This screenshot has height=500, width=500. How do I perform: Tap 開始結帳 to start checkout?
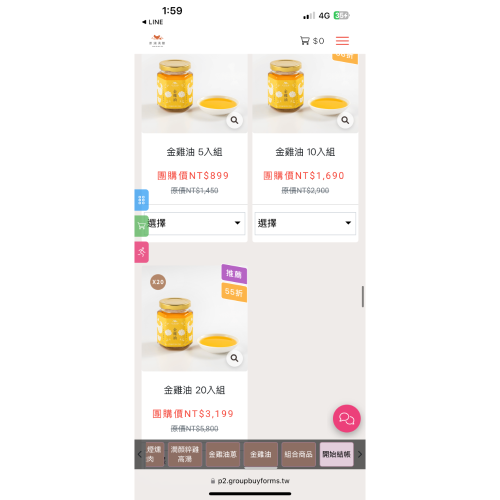click(x=336, y=454)
